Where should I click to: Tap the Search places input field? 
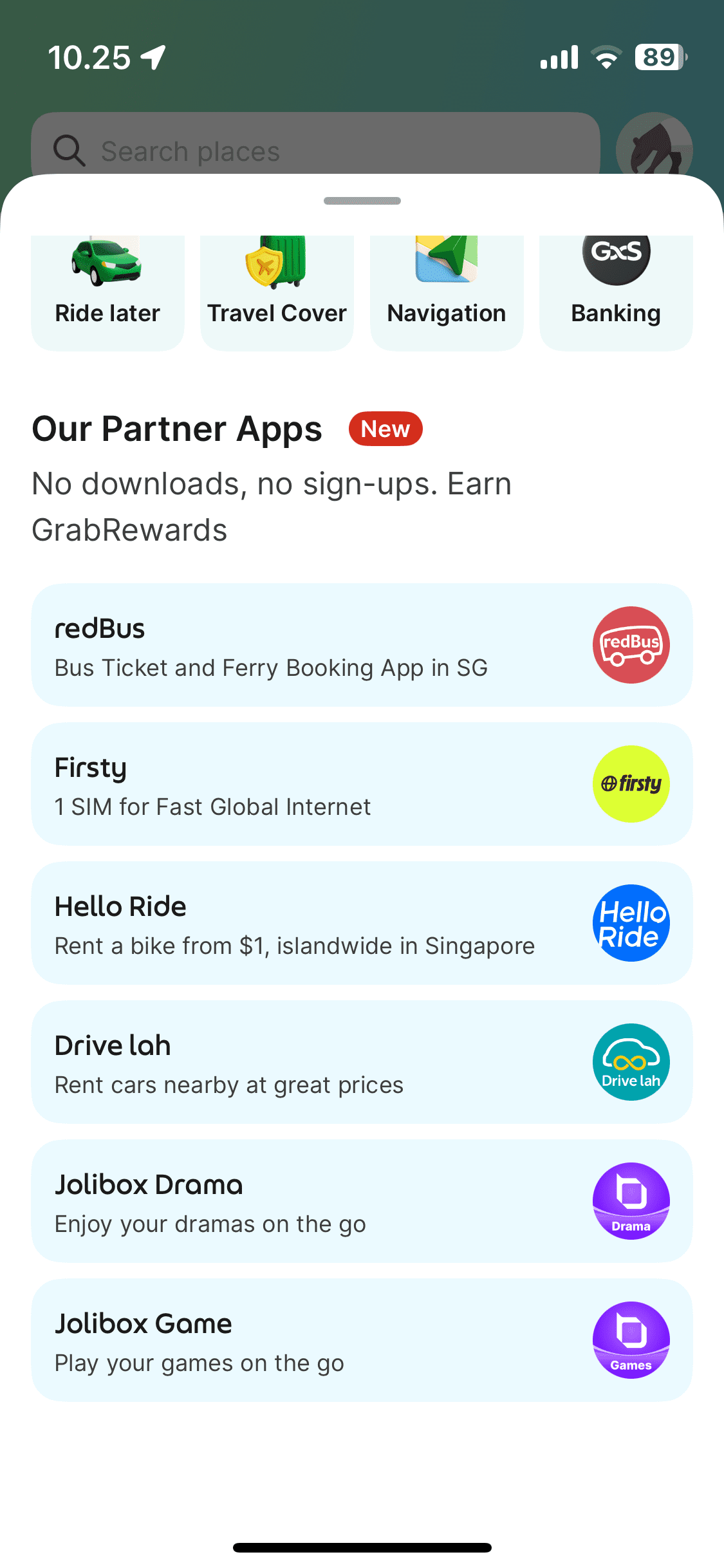290,151
